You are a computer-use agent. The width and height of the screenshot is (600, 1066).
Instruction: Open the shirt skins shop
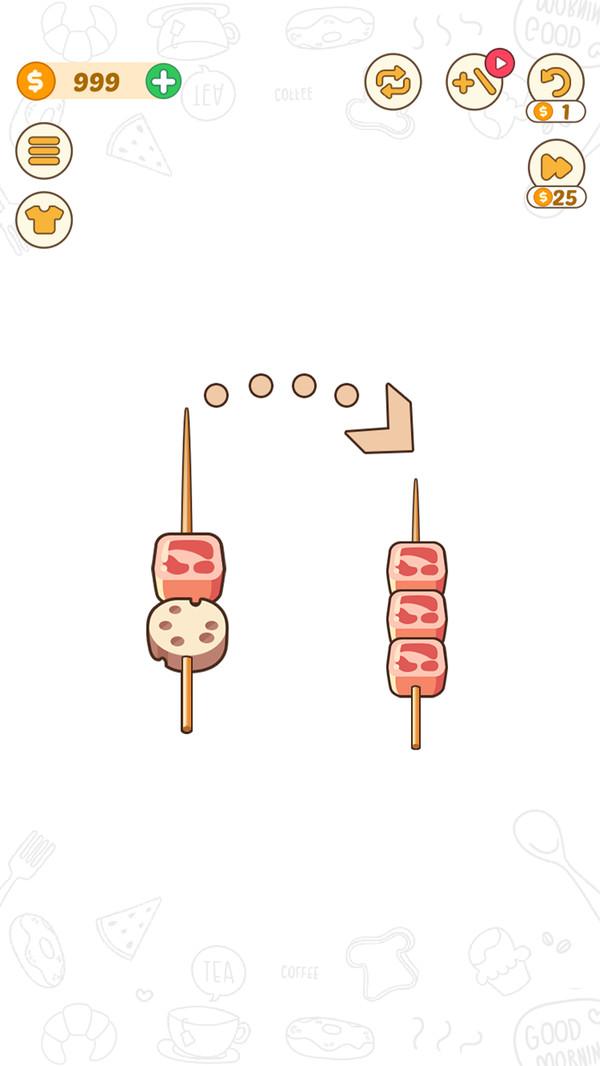[44, 219]
